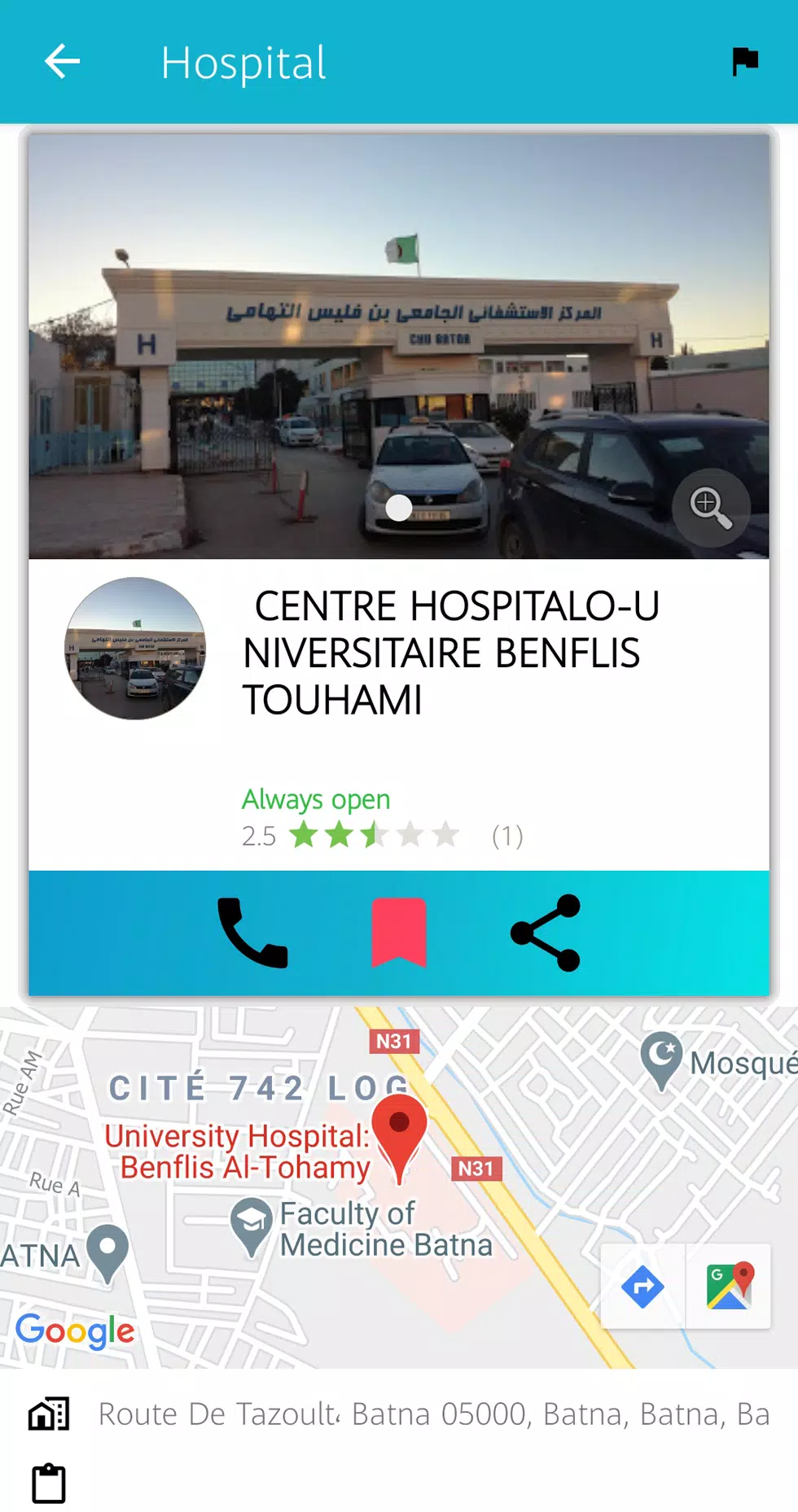This screenshot has height=1512, width=798.
Task: Open the round hospital profile picture
Action: (135, 649)
